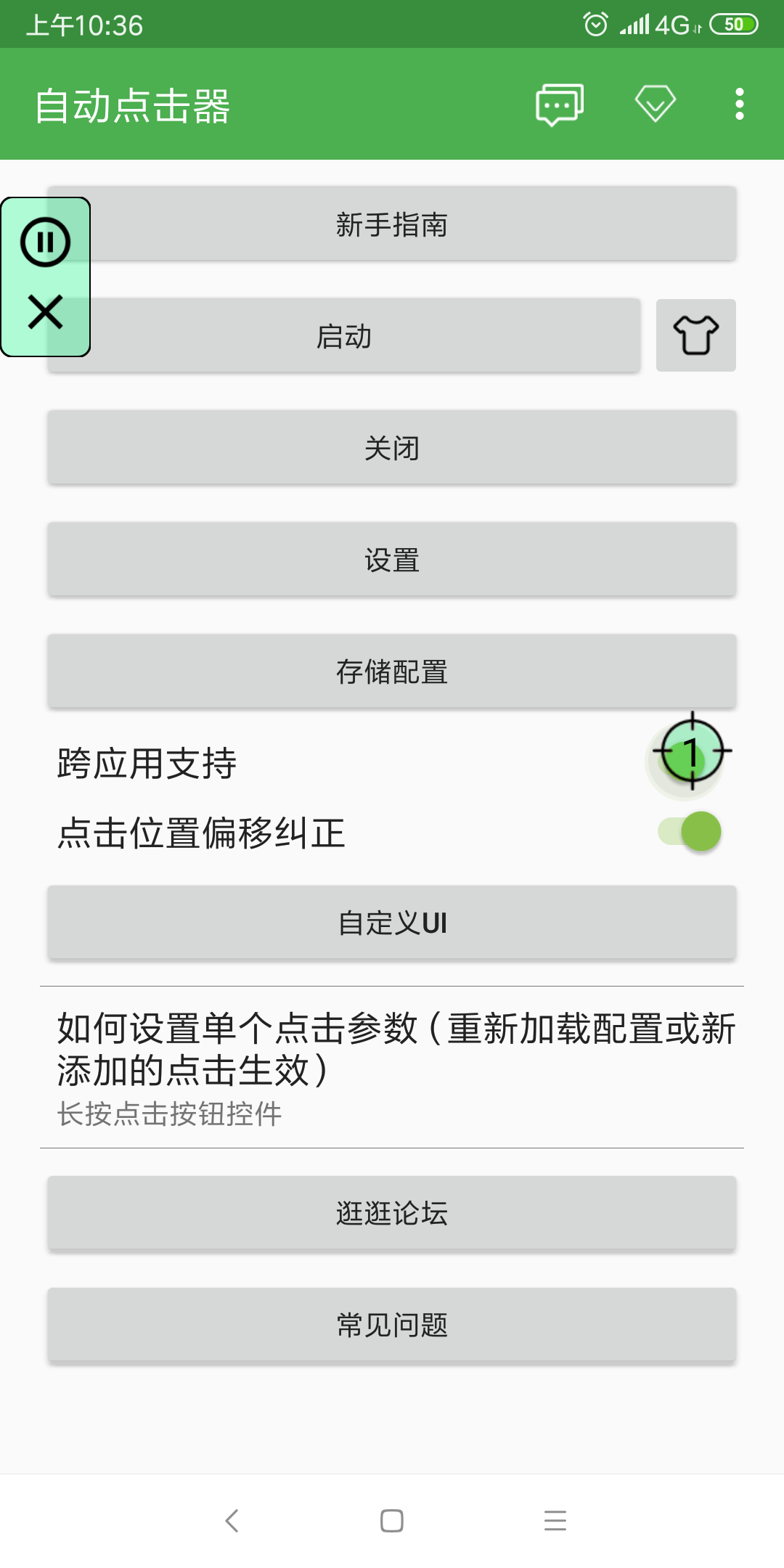Click the shirt theme icon beside 启动
Image resolution: width=784 pixels, height=1568 pixels.
[x=695, y=335]
